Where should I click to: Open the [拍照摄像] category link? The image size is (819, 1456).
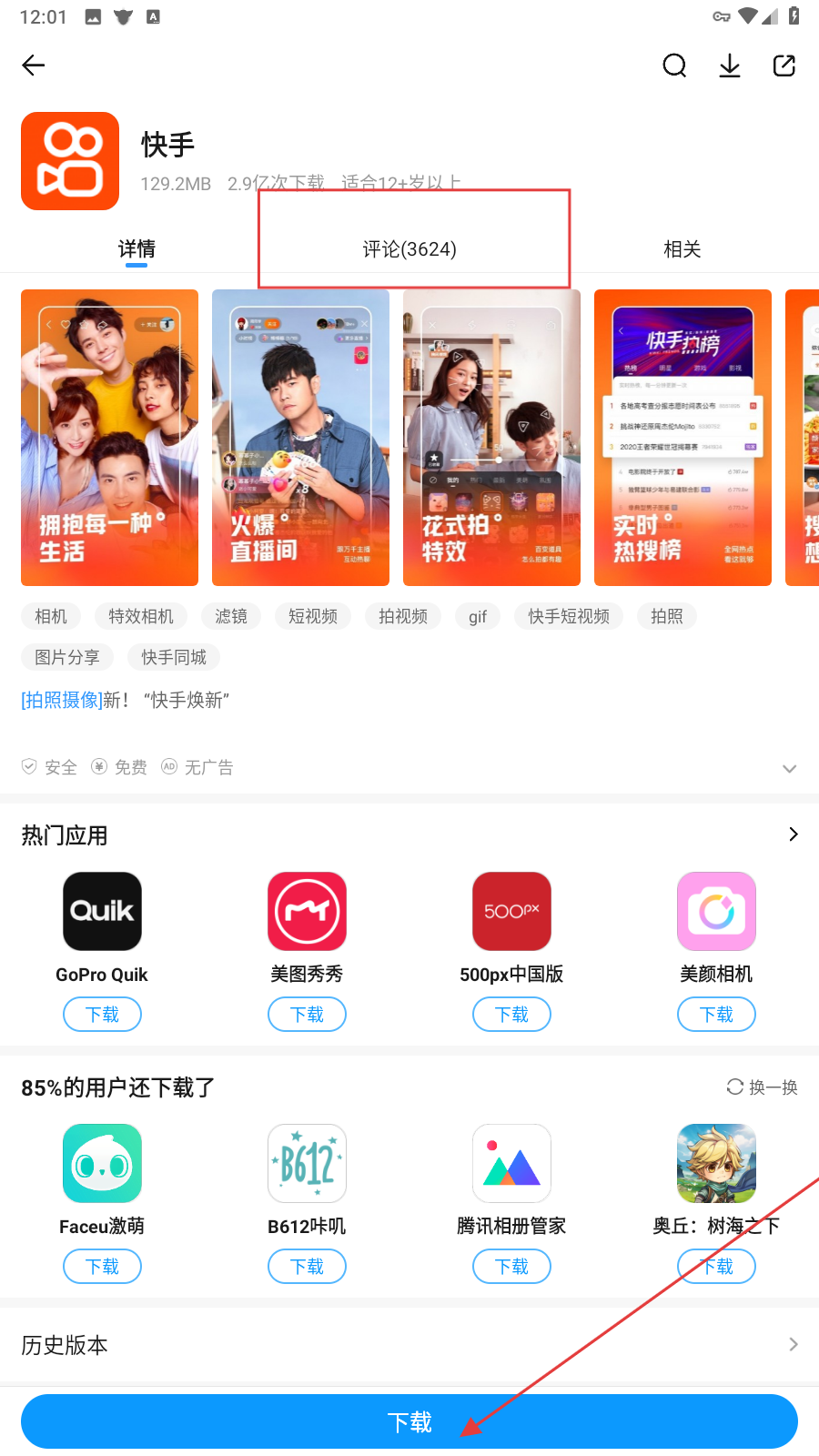(61, 700)
